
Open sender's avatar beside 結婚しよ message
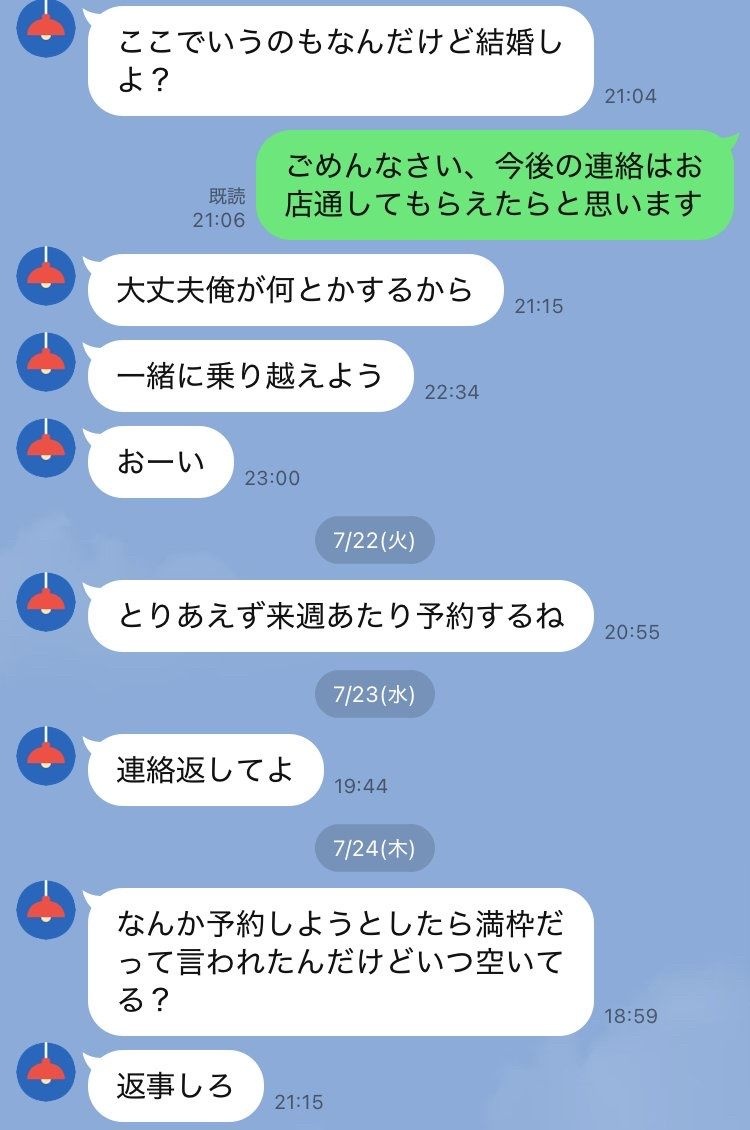(x=47, y=27)
